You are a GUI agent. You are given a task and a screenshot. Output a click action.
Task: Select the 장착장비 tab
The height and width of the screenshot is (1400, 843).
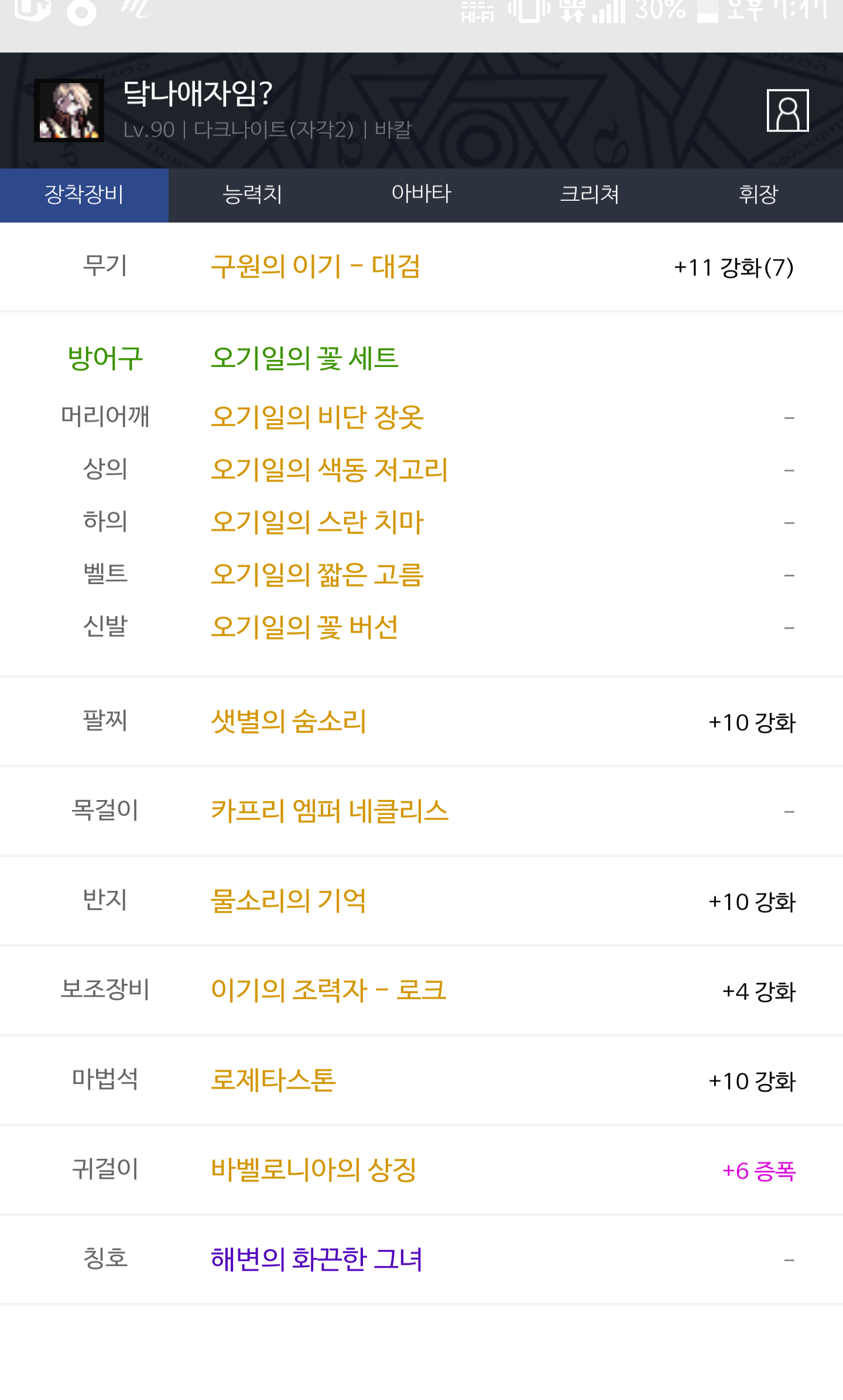(x=84, y=195)
